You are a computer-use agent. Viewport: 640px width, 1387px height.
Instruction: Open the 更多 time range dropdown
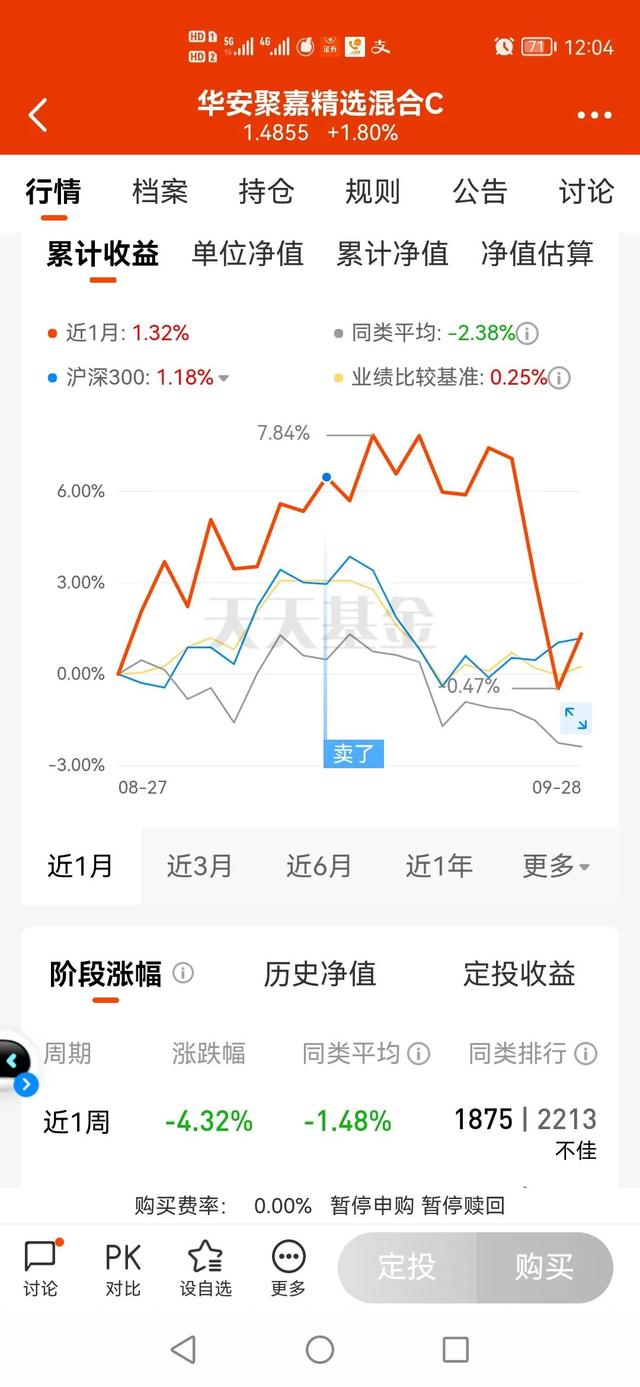pos(556,866)
